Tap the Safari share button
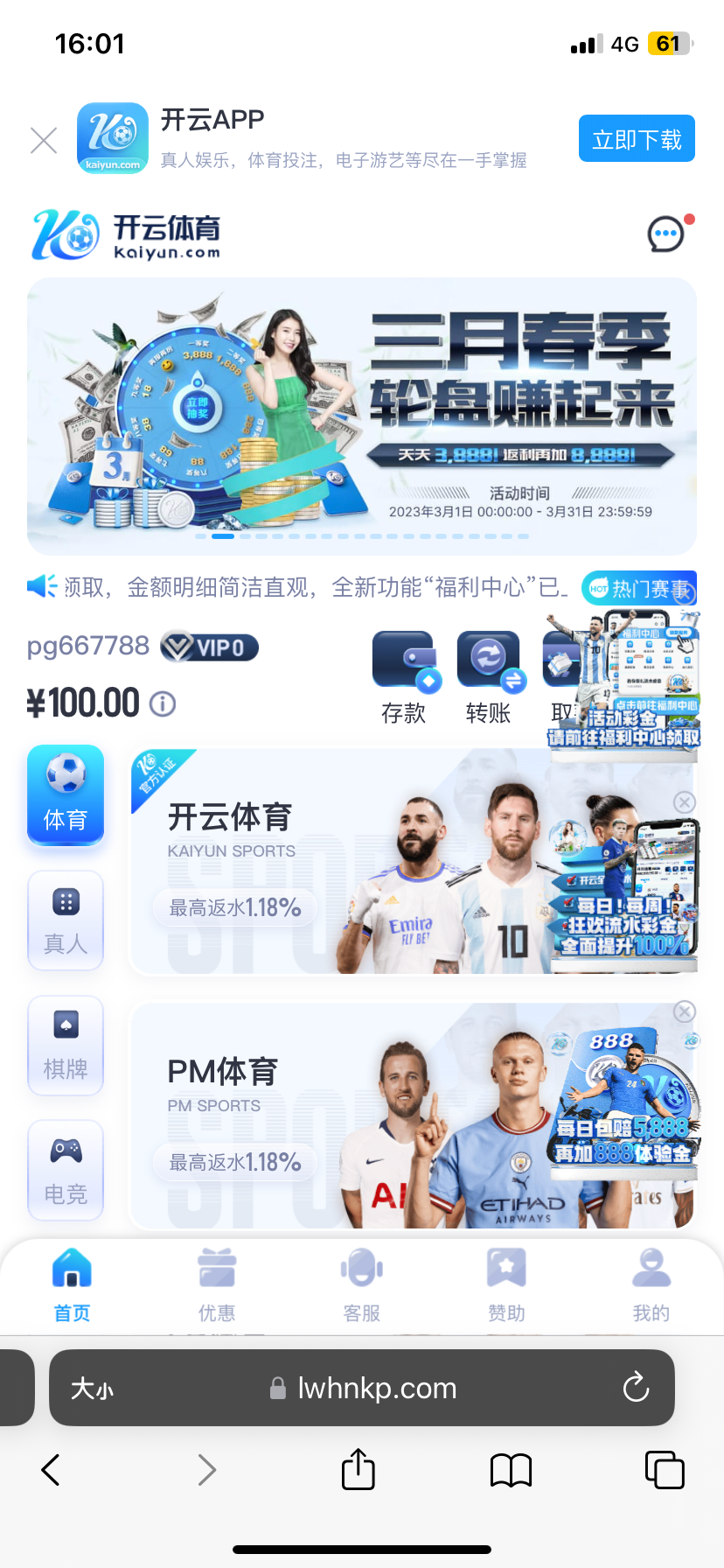The height and width of the screenshot is (1568, 724). coord(358,1469)
